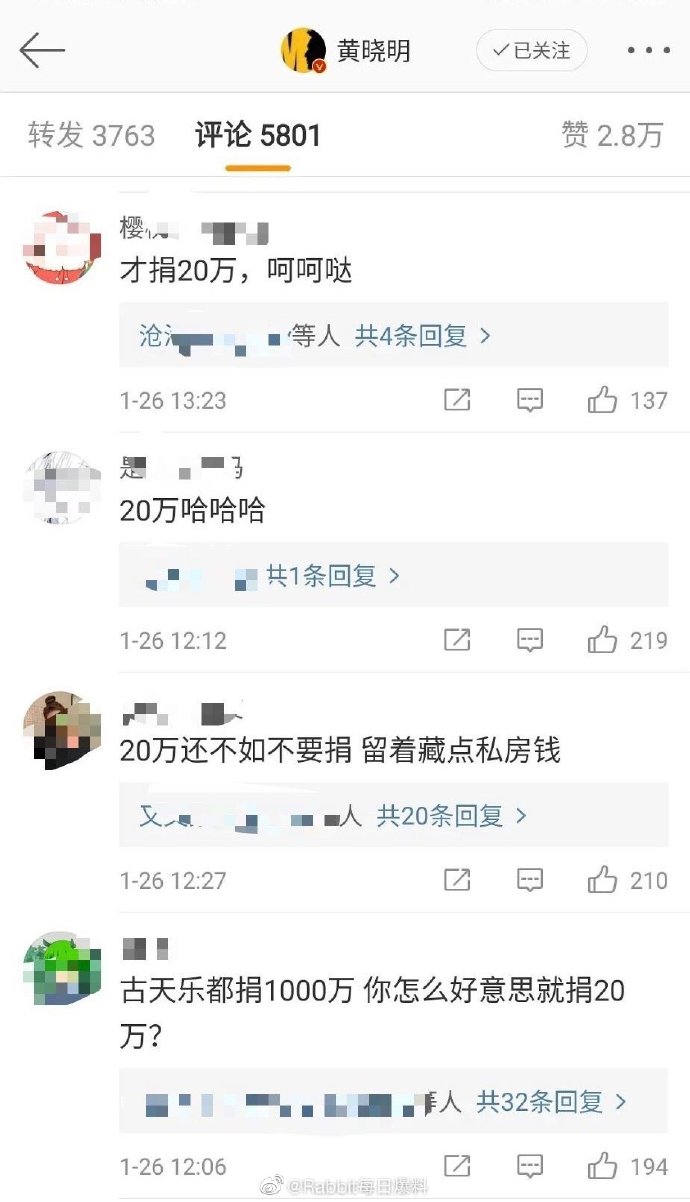Open 黄晓明's profile from the header
The width and height of the screenshot is (690, 1202).
pyautogui.click(x=346, y=50)
